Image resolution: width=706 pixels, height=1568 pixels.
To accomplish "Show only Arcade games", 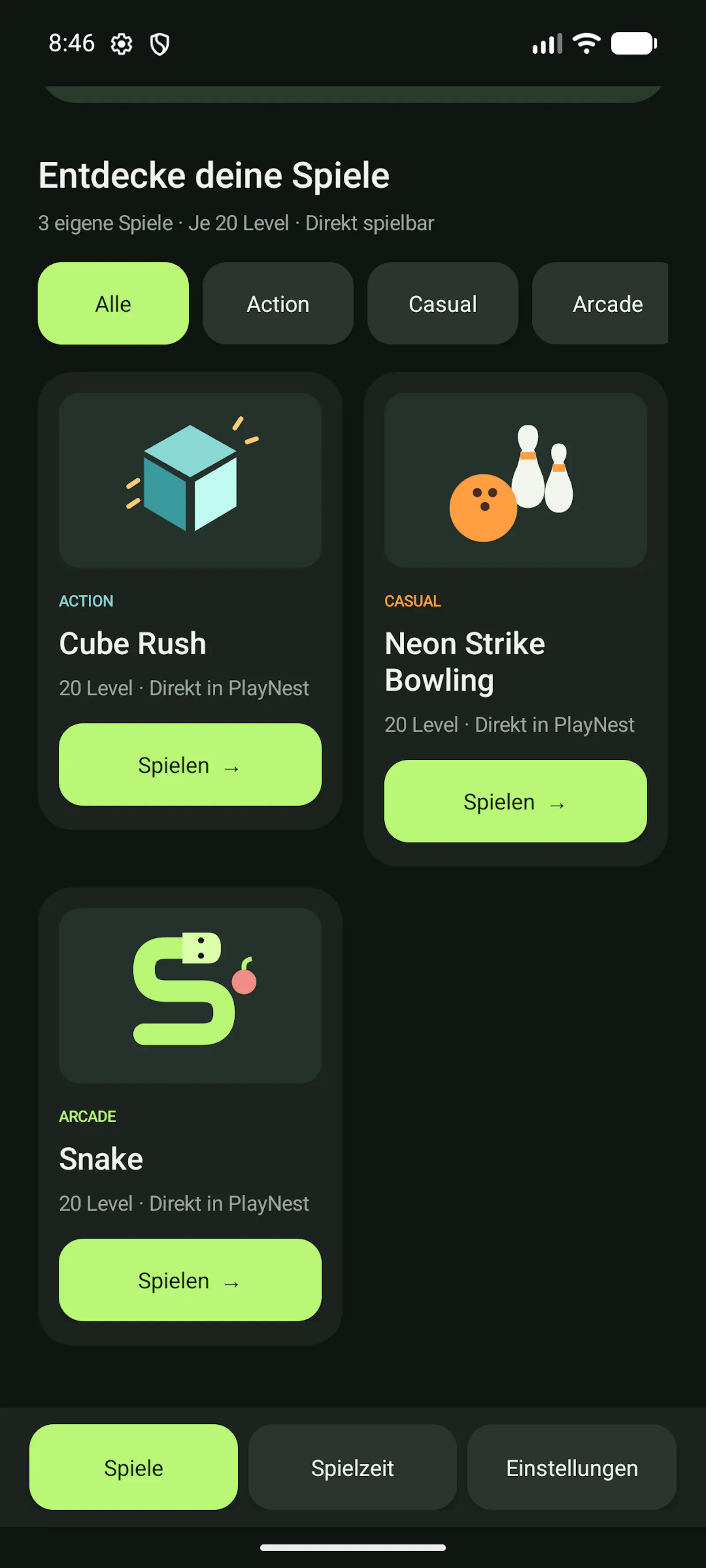I will [600, 303].
